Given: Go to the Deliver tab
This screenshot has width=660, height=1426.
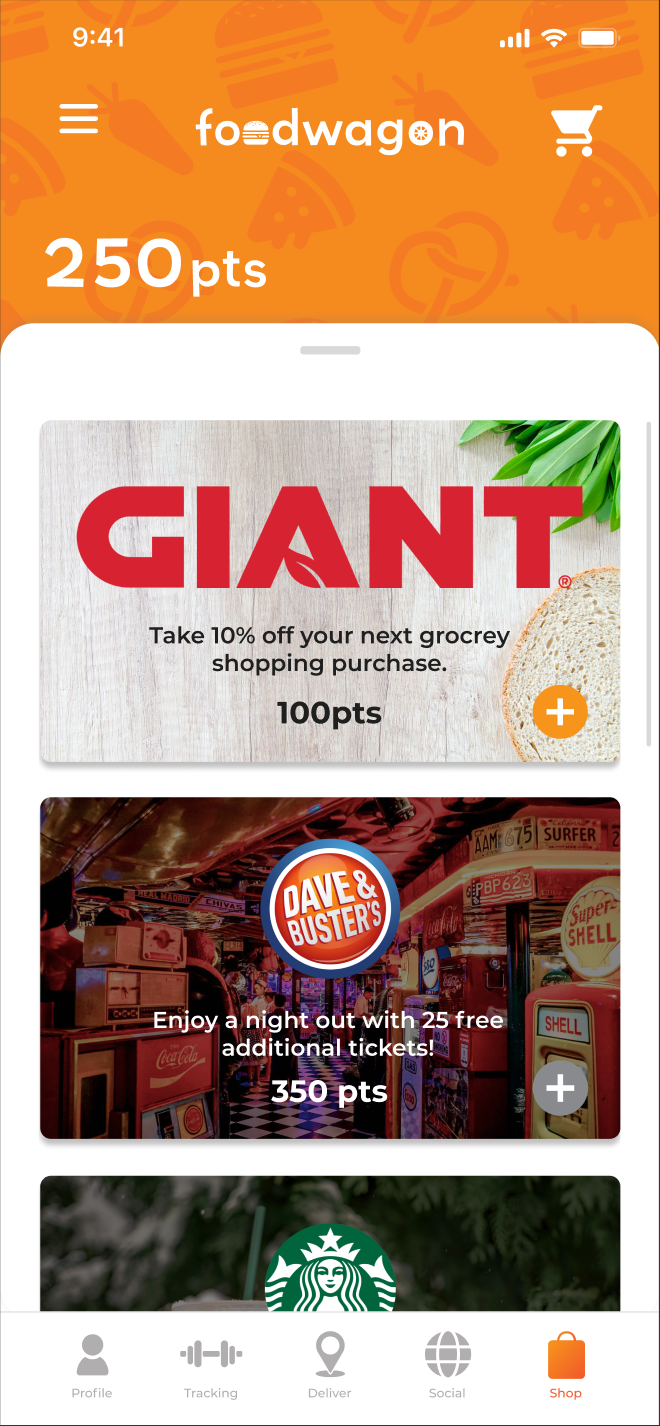Looking at the screenshot, I should tap(330, 1366).
